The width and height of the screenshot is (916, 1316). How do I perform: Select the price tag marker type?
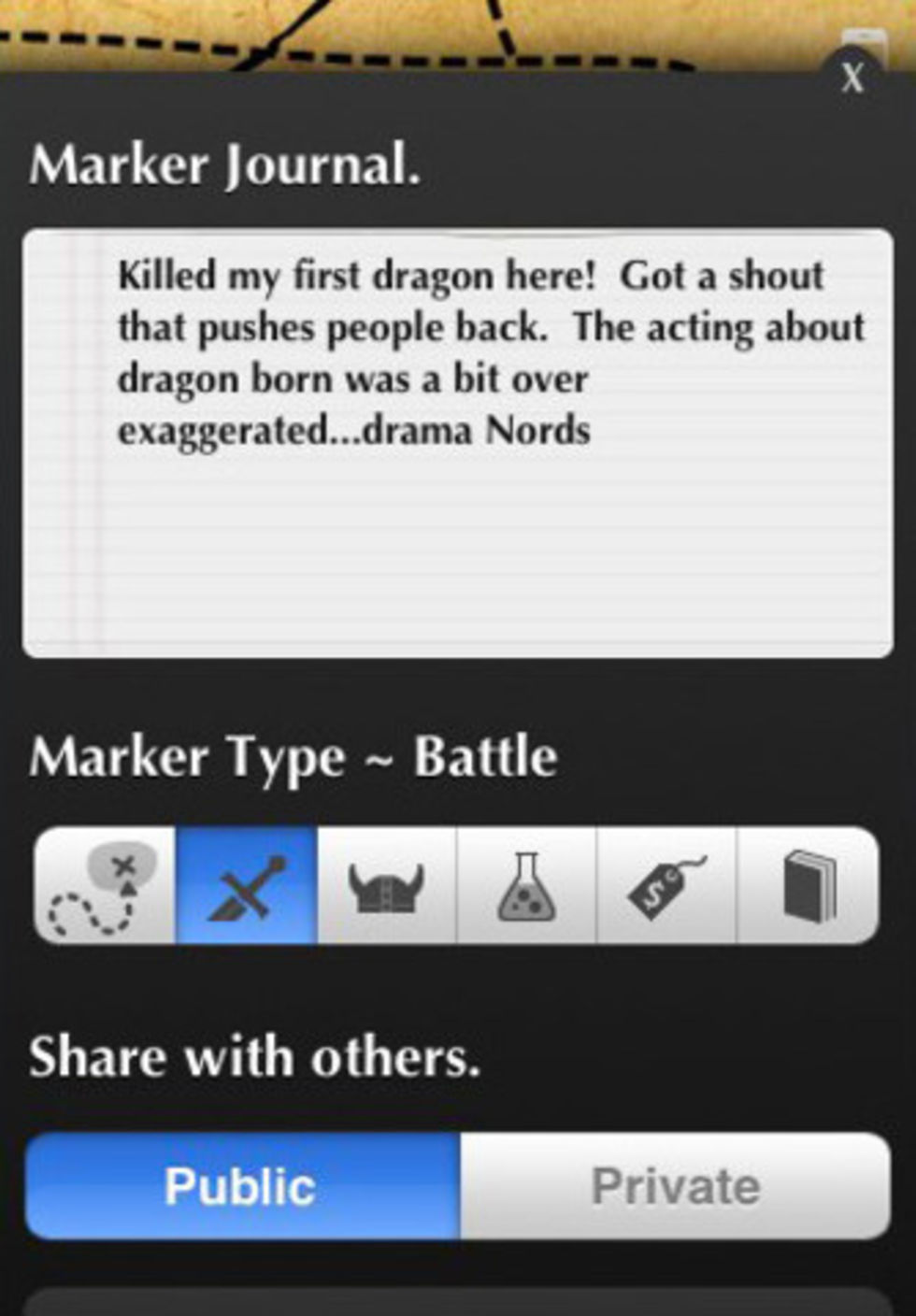(x=666, y=886)
